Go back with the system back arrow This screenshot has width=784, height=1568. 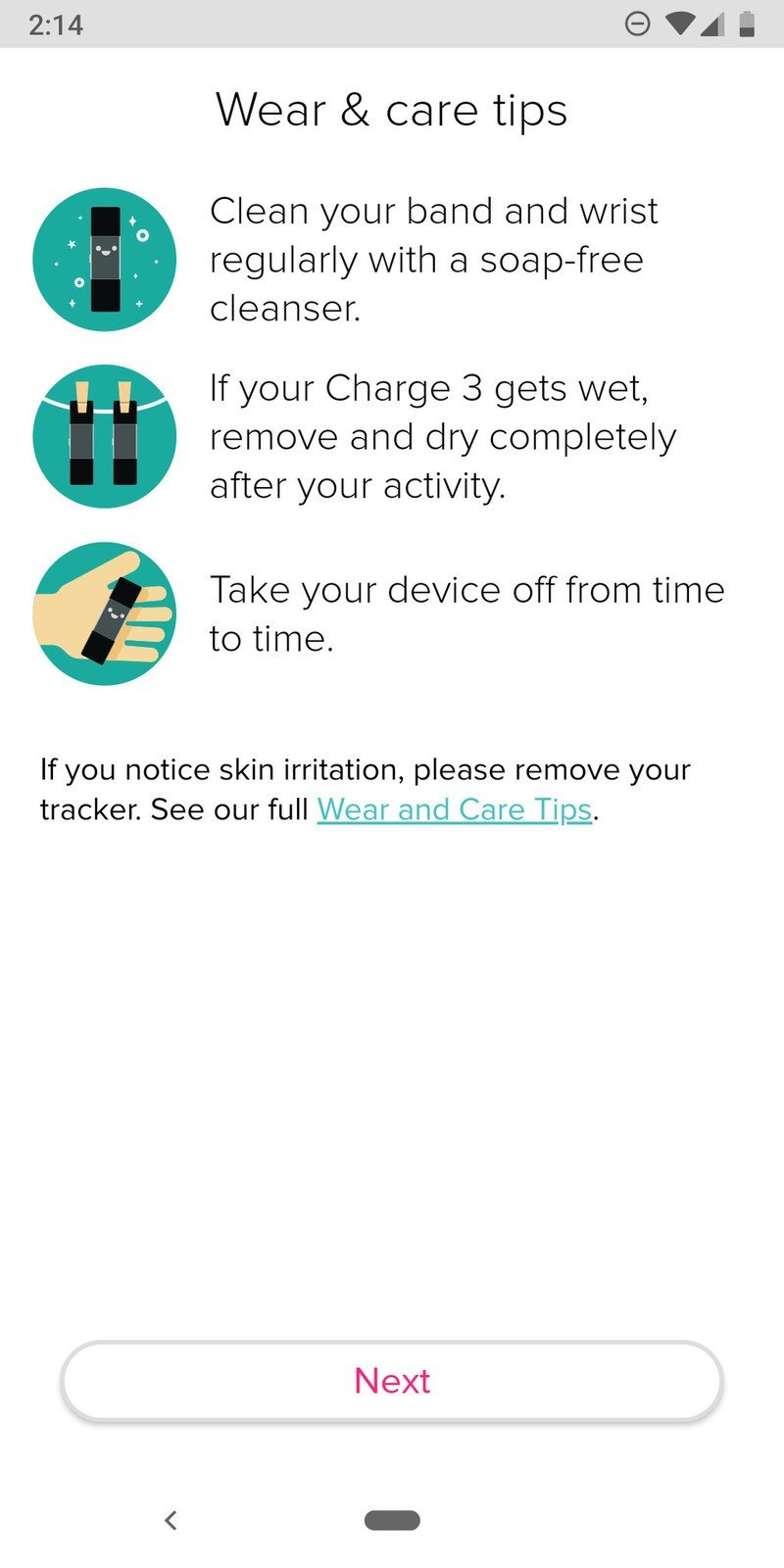coord(171,1520)
